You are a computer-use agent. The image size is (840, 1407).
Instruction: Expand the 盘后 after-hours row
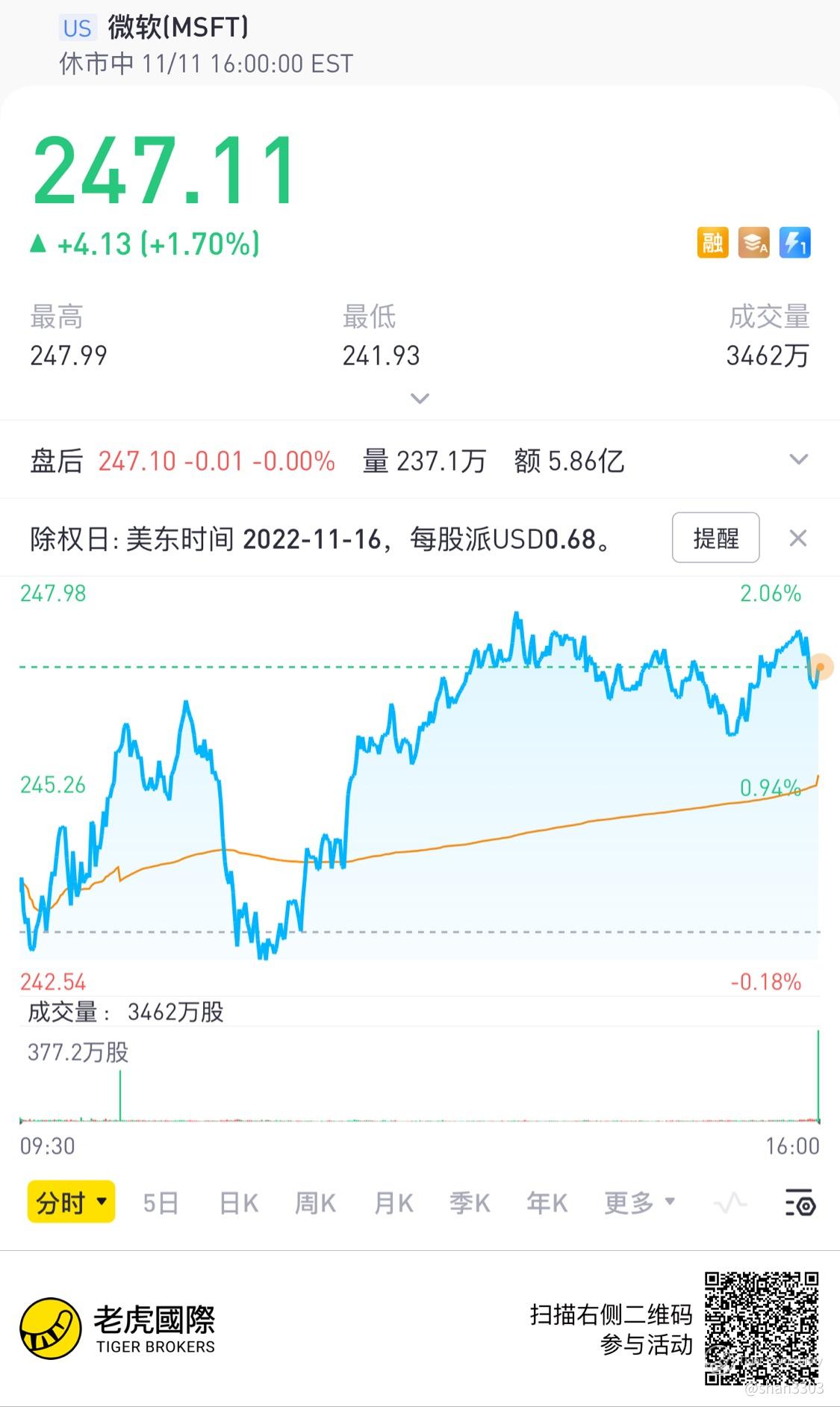coord(799,459)
